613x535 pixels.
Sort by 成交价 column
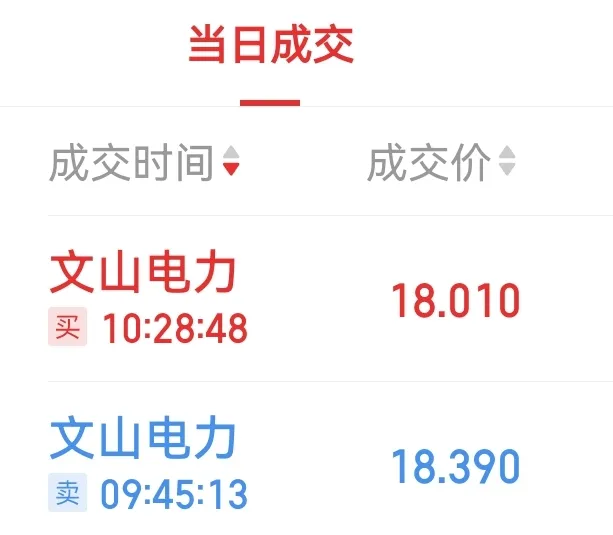tap(441, 162)
